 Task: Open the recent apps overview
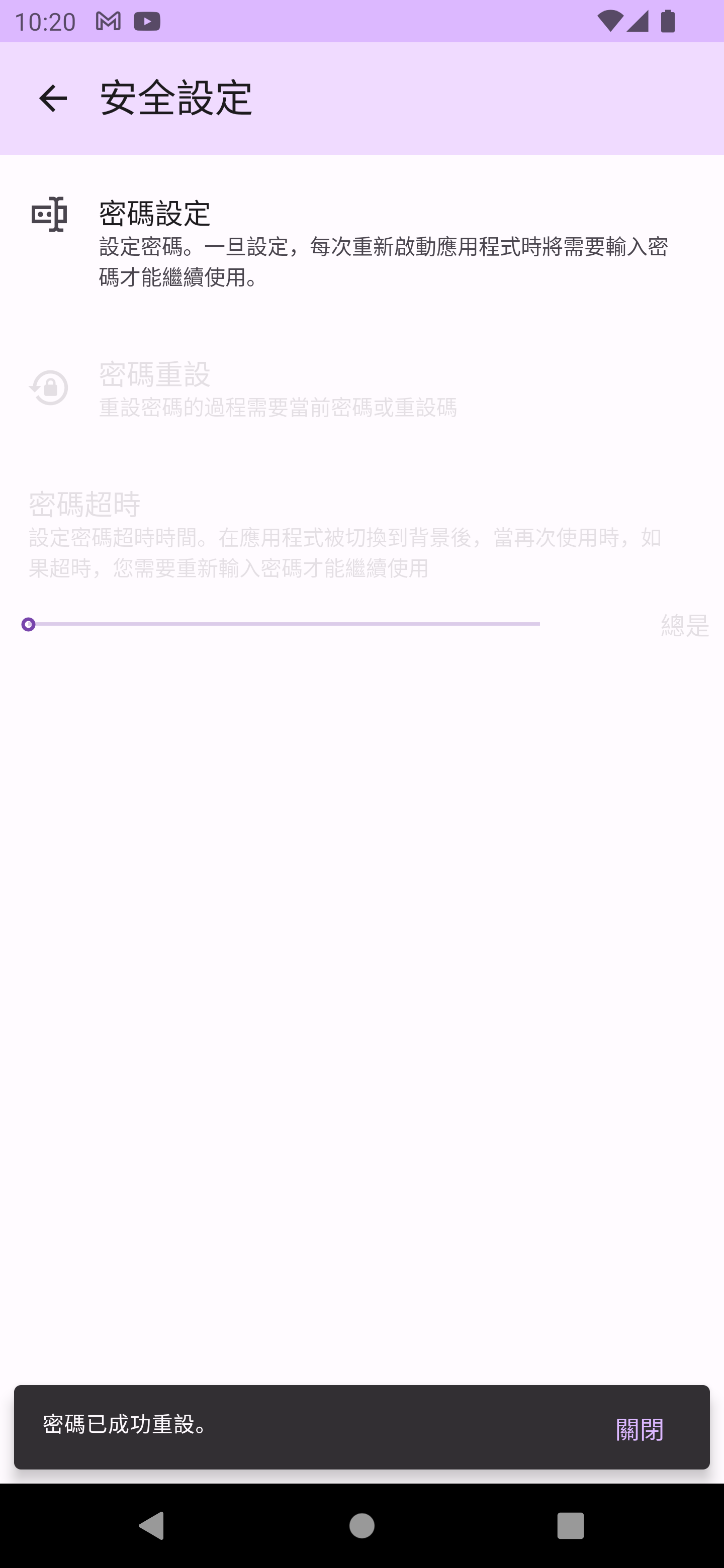pos(570,1526)
